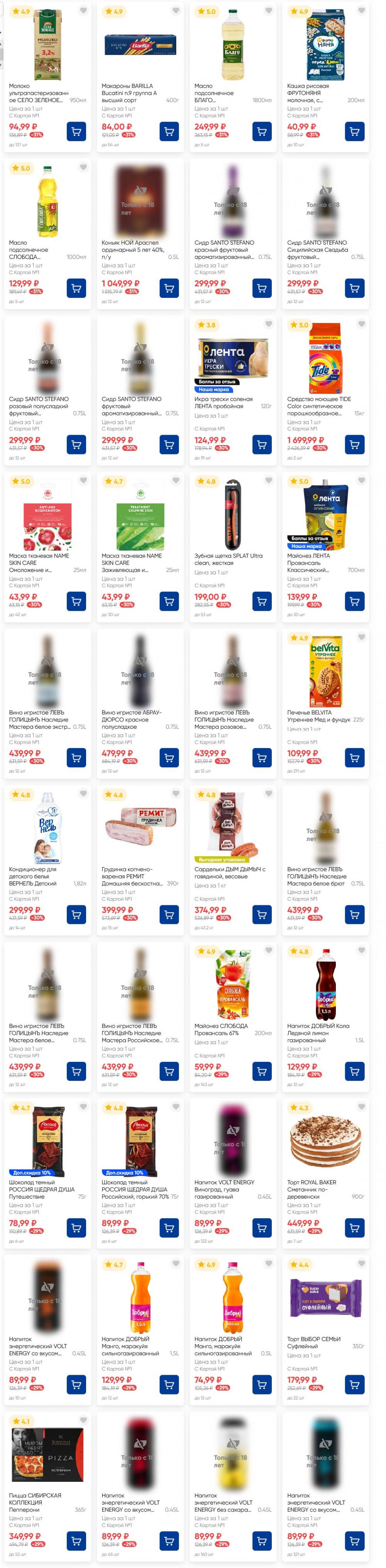Add Торт ROYAL BAKER Сметанник to cart
The height and width of the screenshot is (1568, 386).
pos(354,1228)
